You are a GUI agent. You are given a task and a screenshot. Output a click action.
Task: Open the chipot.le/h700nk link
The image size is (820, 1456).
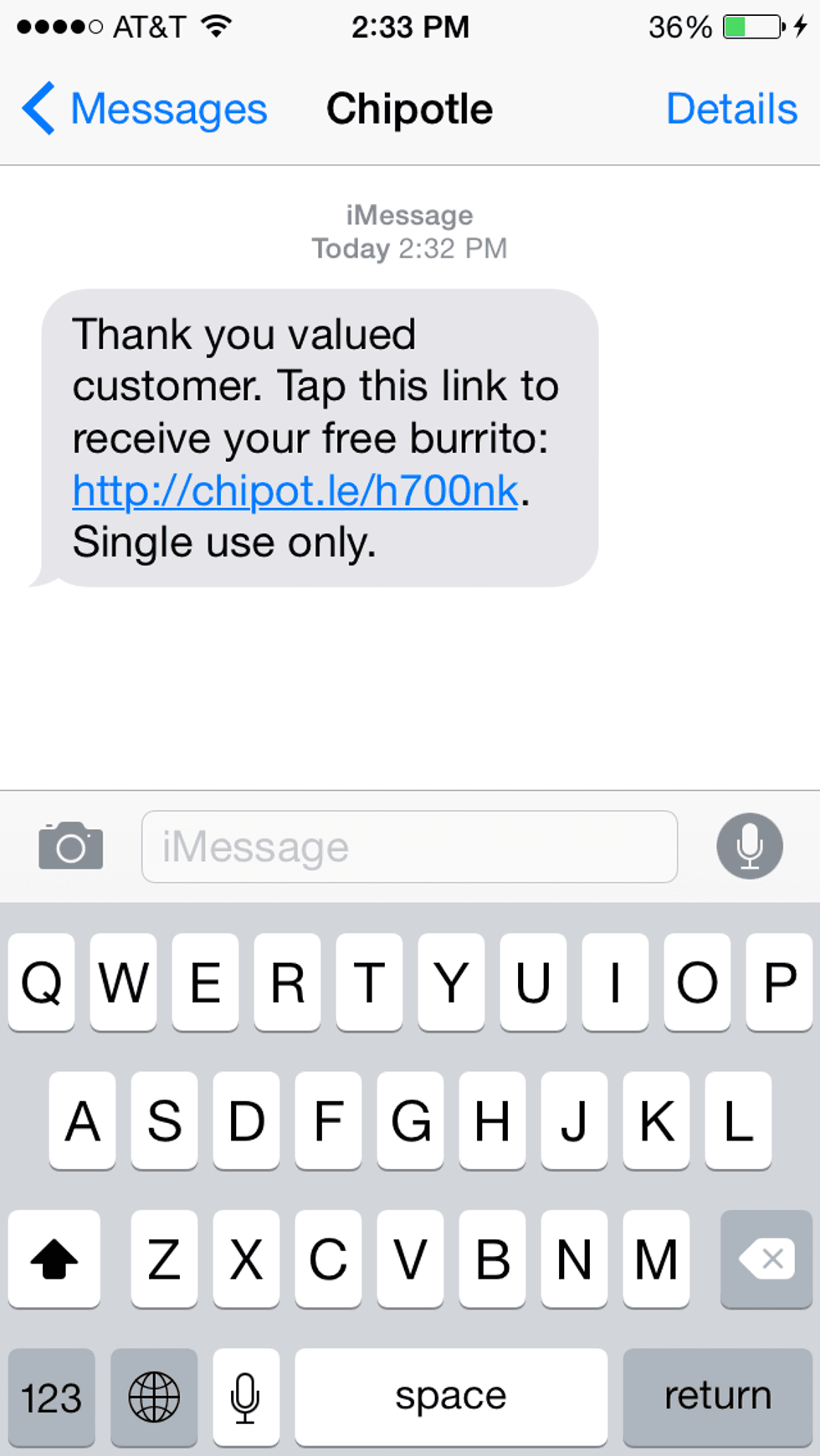pyautogui.click(x=295, y=490)
